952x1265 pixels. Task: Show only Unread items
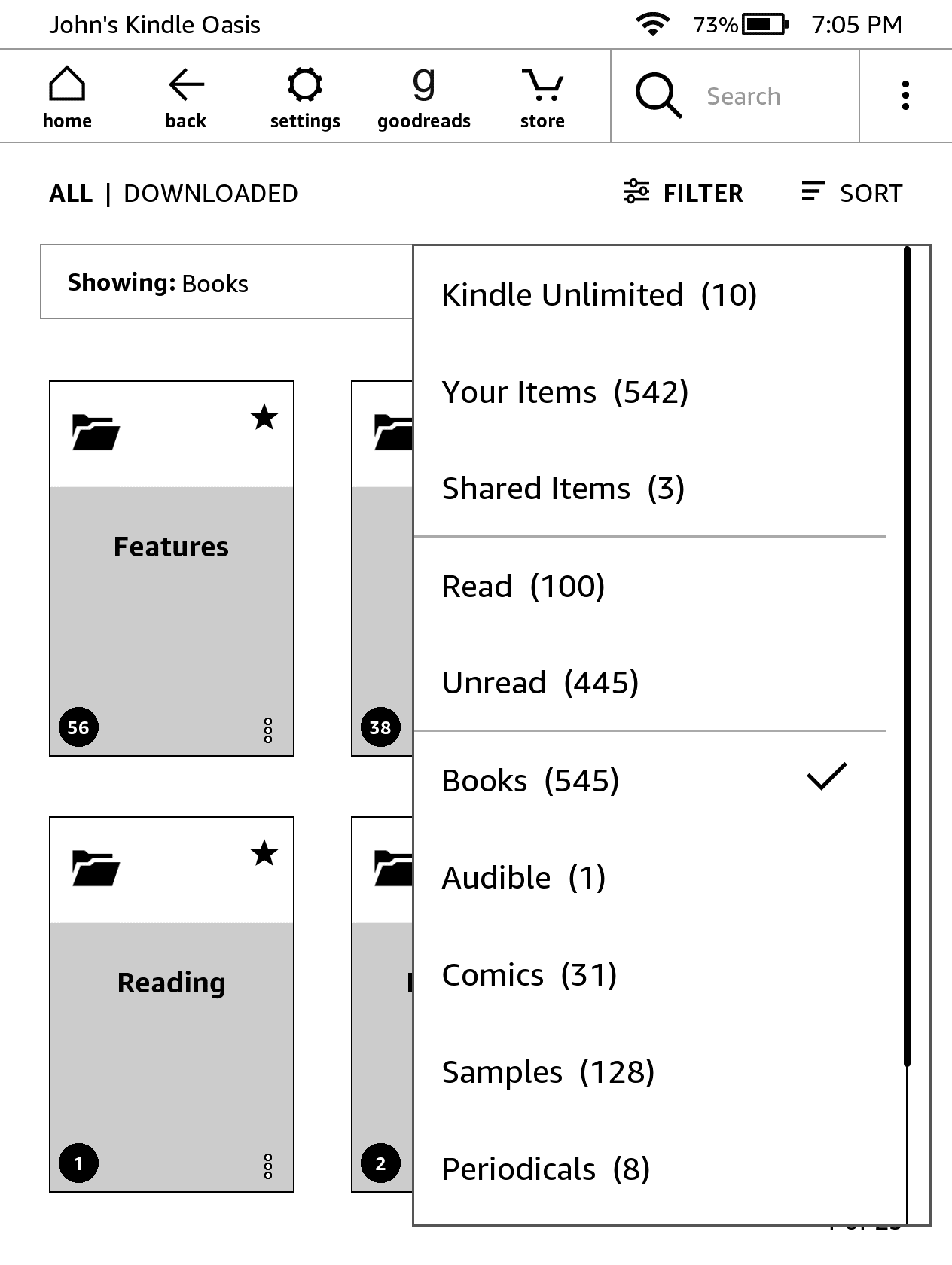click(x=540, y=683)
